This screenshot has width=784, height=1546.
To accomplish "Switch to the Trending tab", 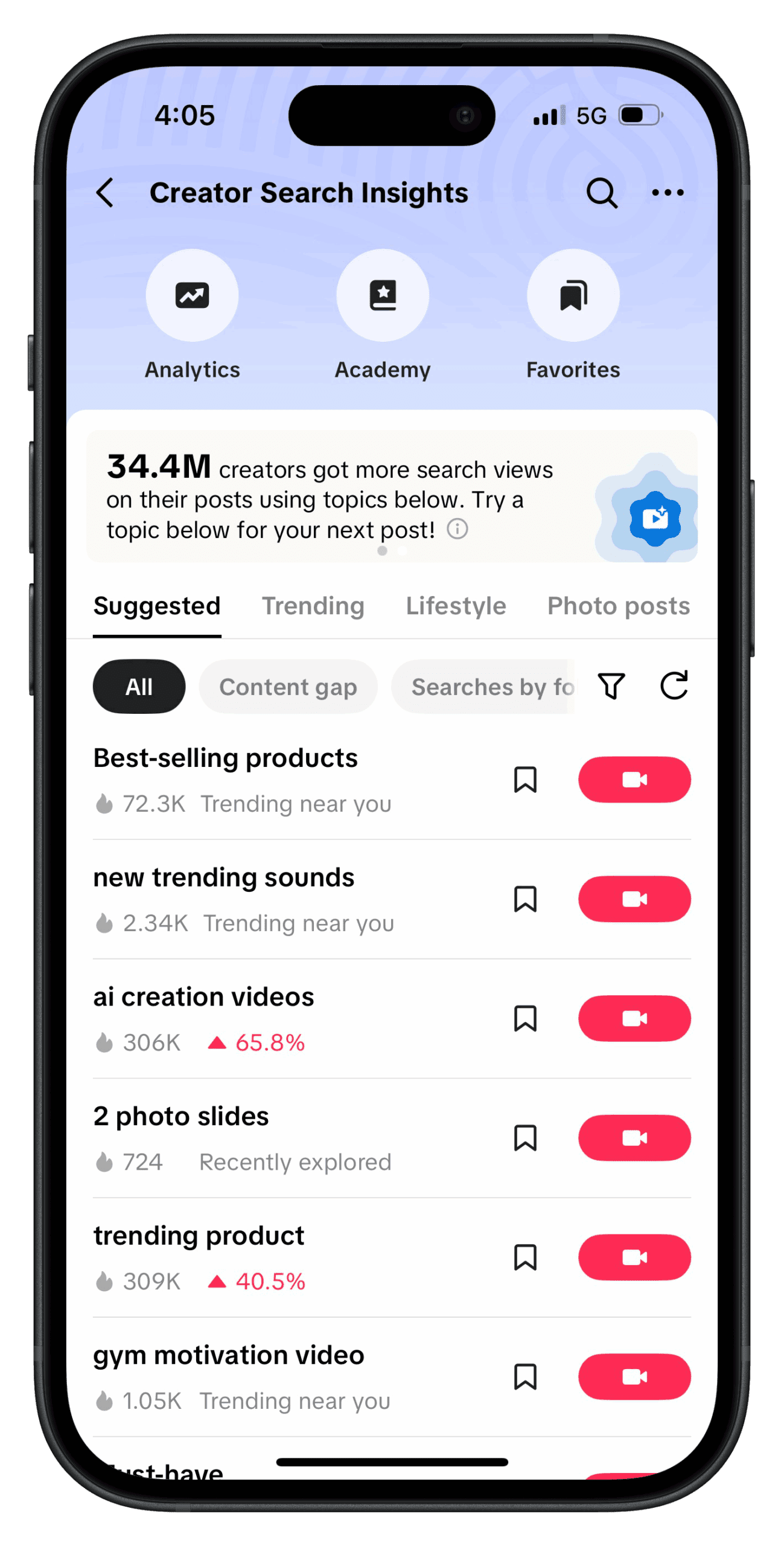I will pyautogui.click(x=313, y=606).
